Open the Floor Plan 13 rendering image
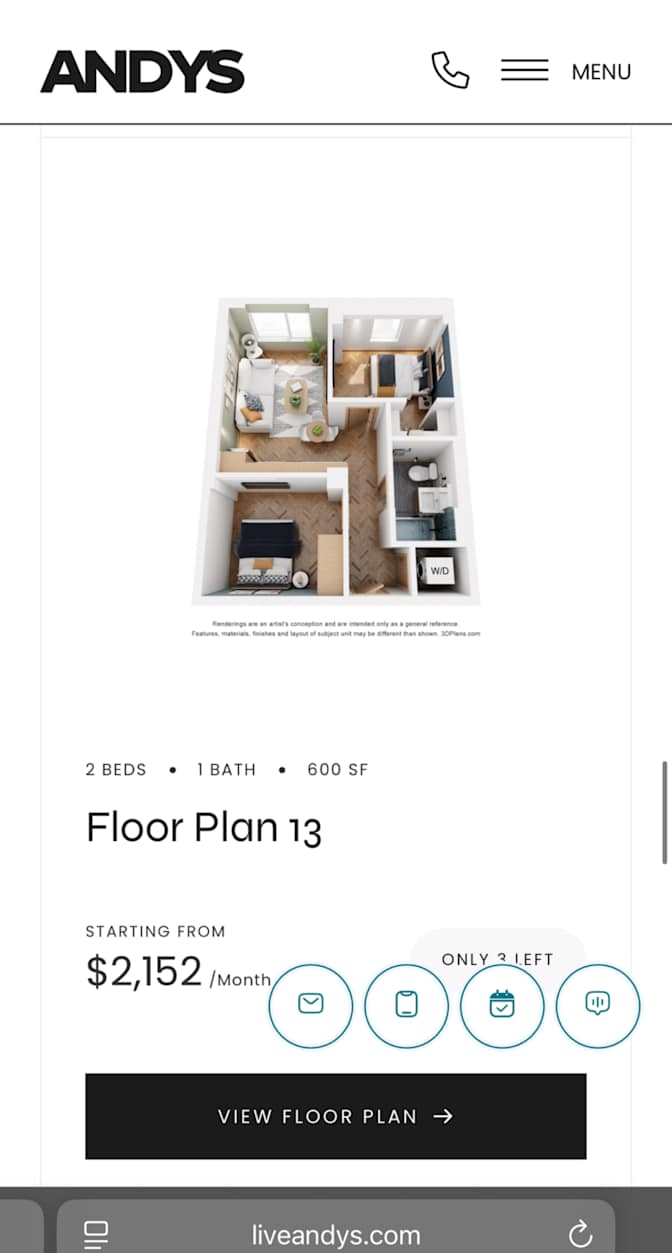672x1253 pixels. pyautogui.click(x=336, y=467)
